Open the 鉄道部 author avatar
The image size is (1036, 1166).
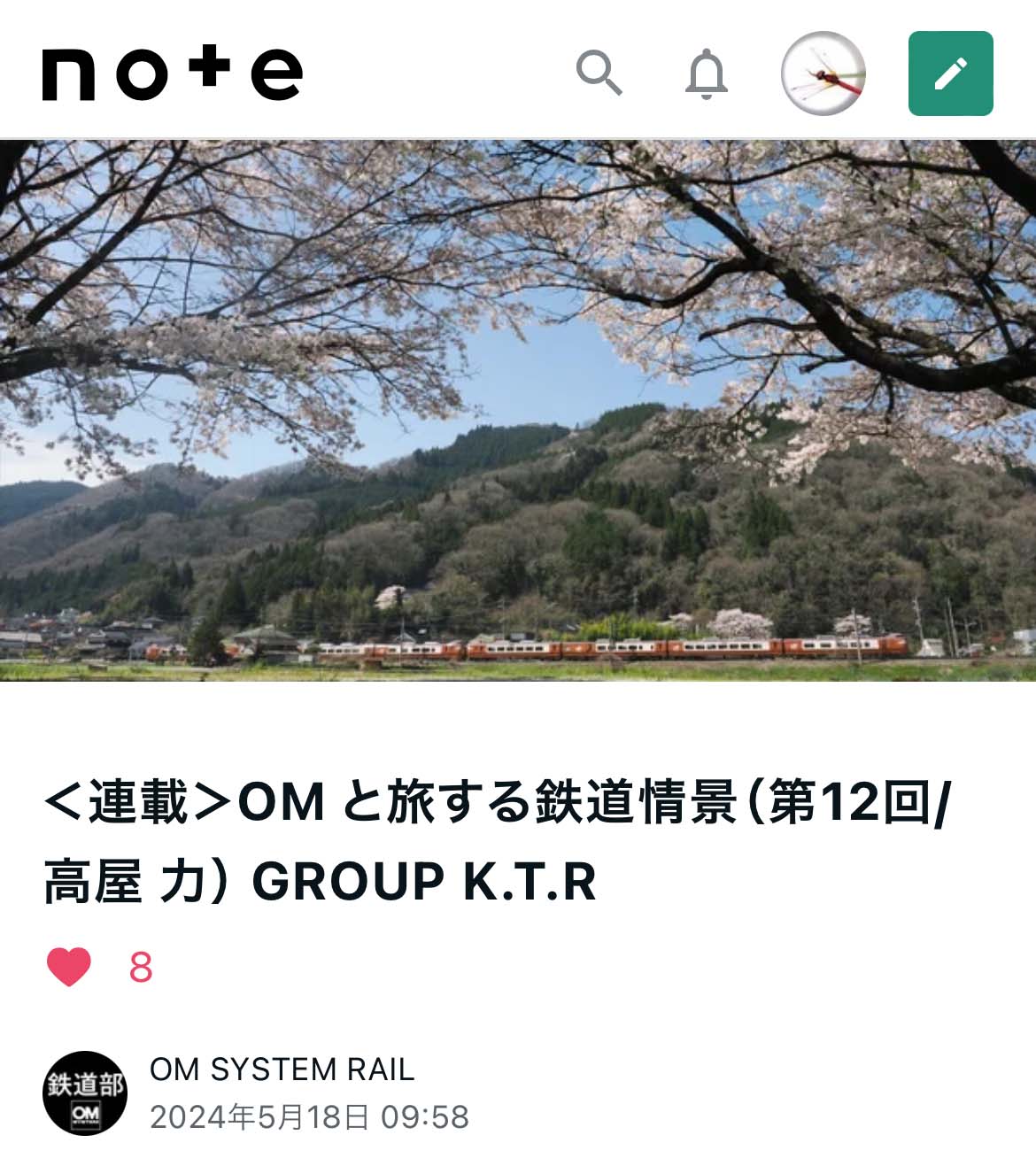click(85, 1093)
